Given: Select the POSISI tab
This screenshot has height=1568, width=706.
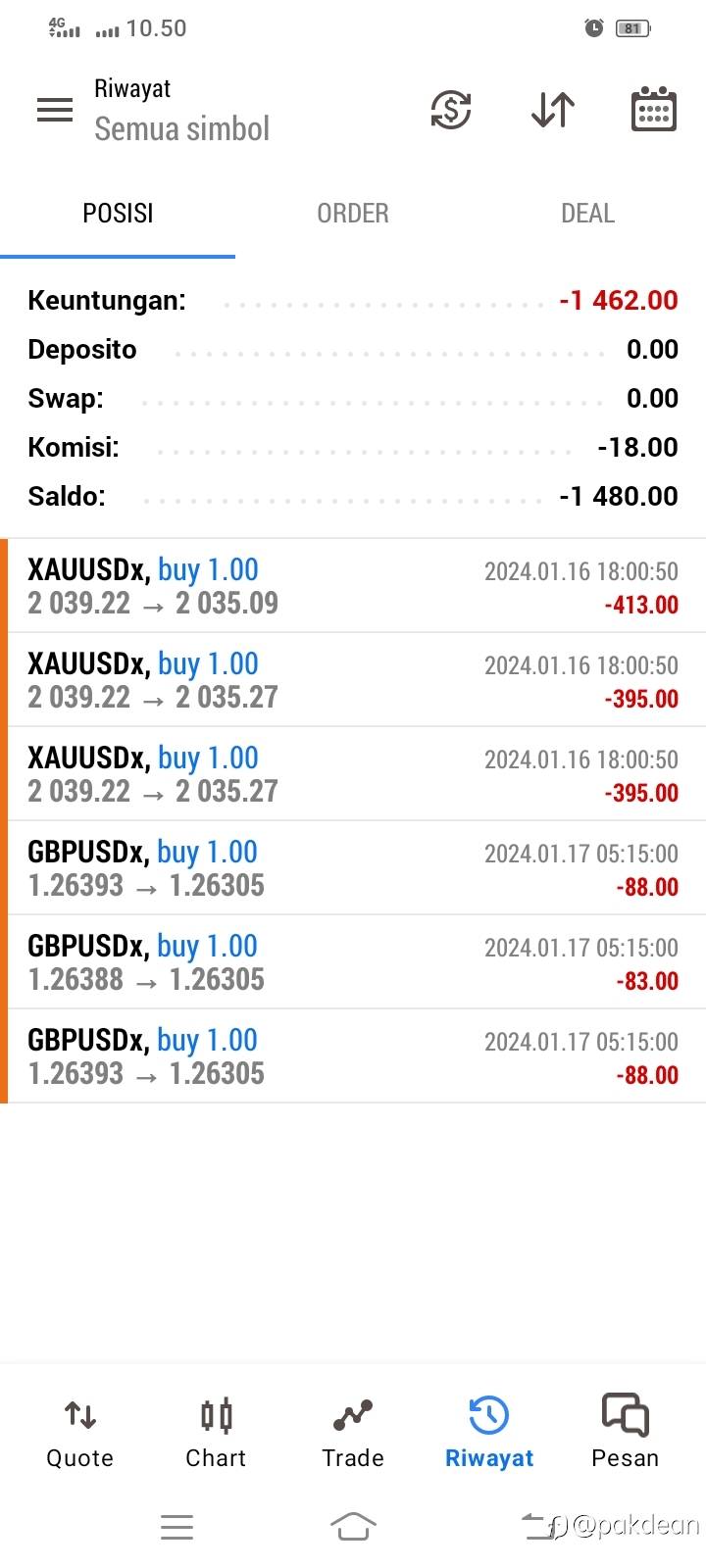Looking at the screenshot, I should 118,214.
